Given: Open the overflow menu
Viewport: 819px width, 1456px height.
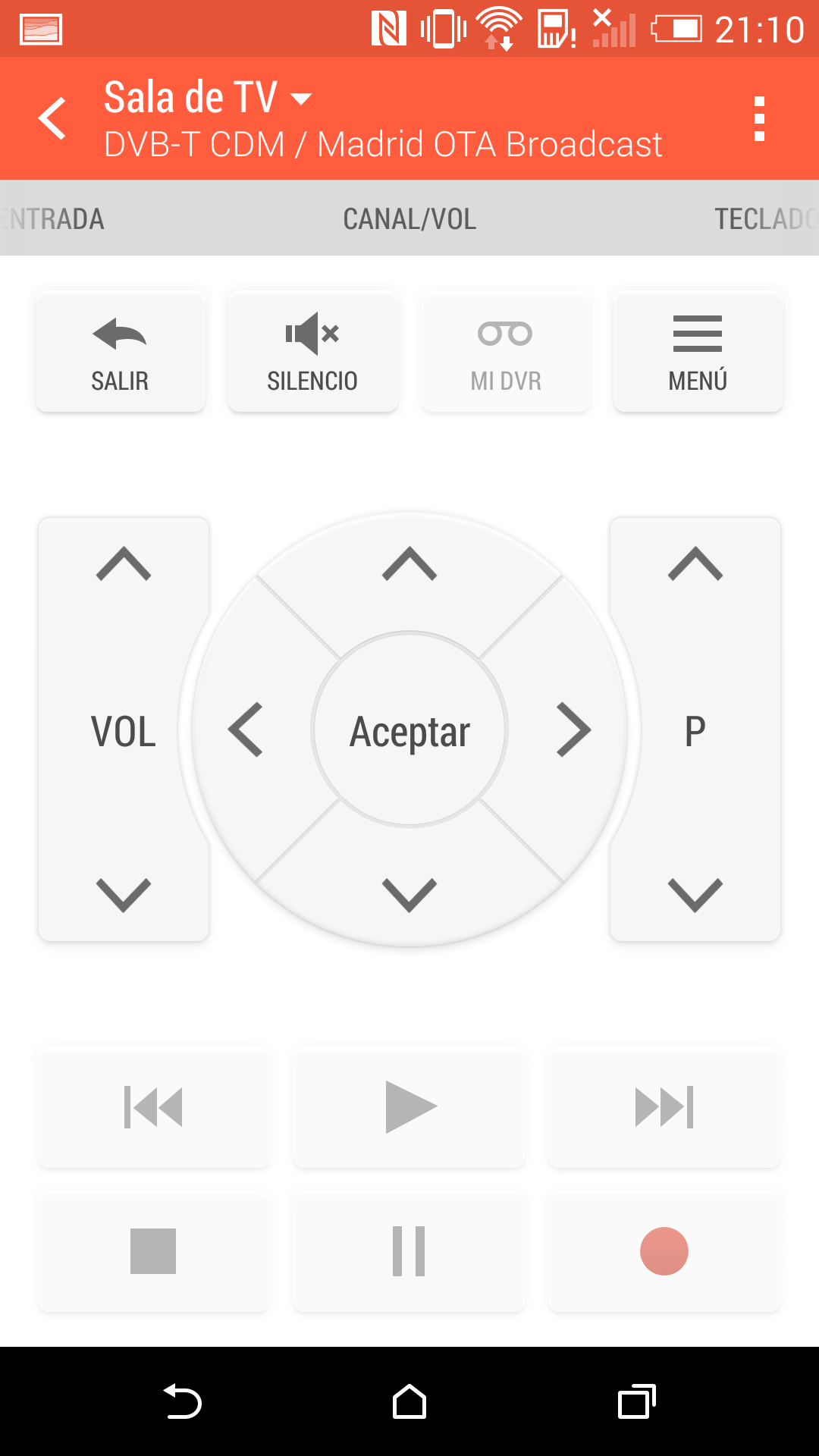Looking at the screenshot, I should pyautogui.click(x=759, y=119).
